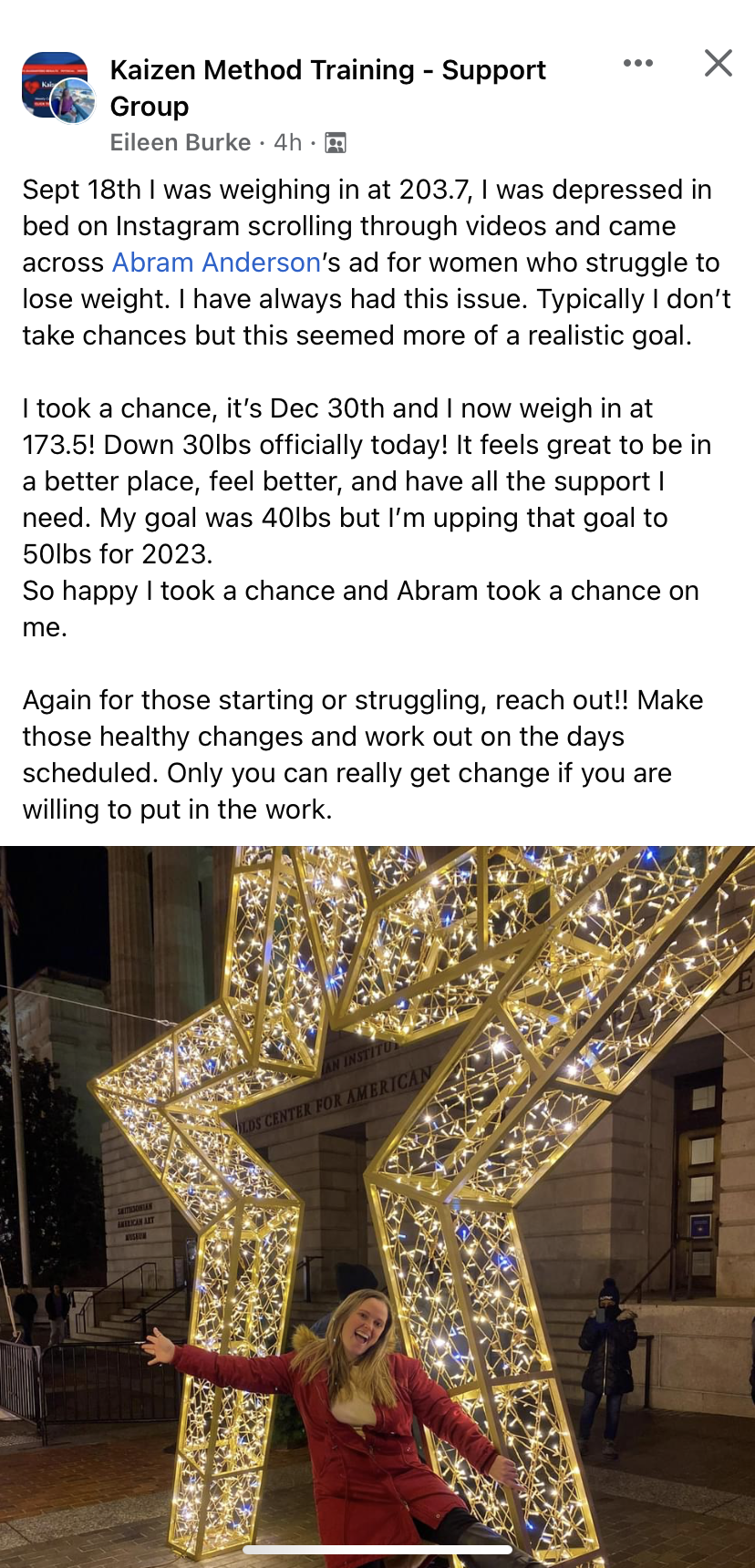This screenshot has width=755, height=1568.
Task: Open the Abram Anderson profile link
Action: click(216, 263)
